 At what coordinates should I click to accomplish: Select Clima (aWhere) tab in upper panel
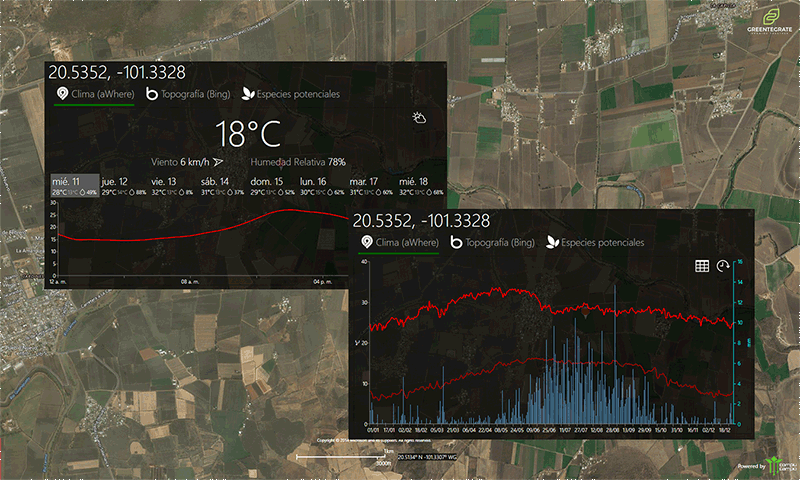click(95, 94)
